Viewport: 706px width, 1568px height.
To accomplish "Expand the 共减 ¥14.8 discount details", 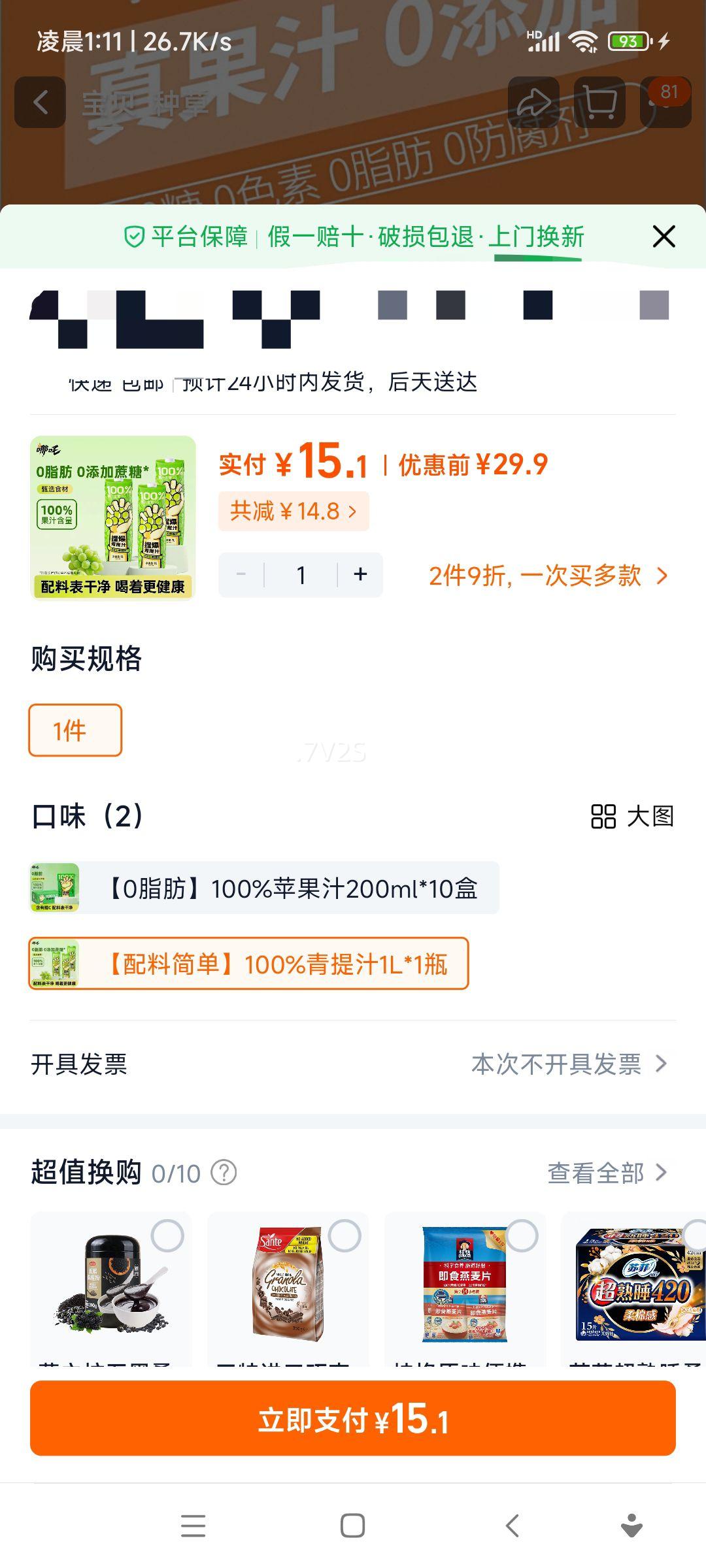I will tap(294, 512).
